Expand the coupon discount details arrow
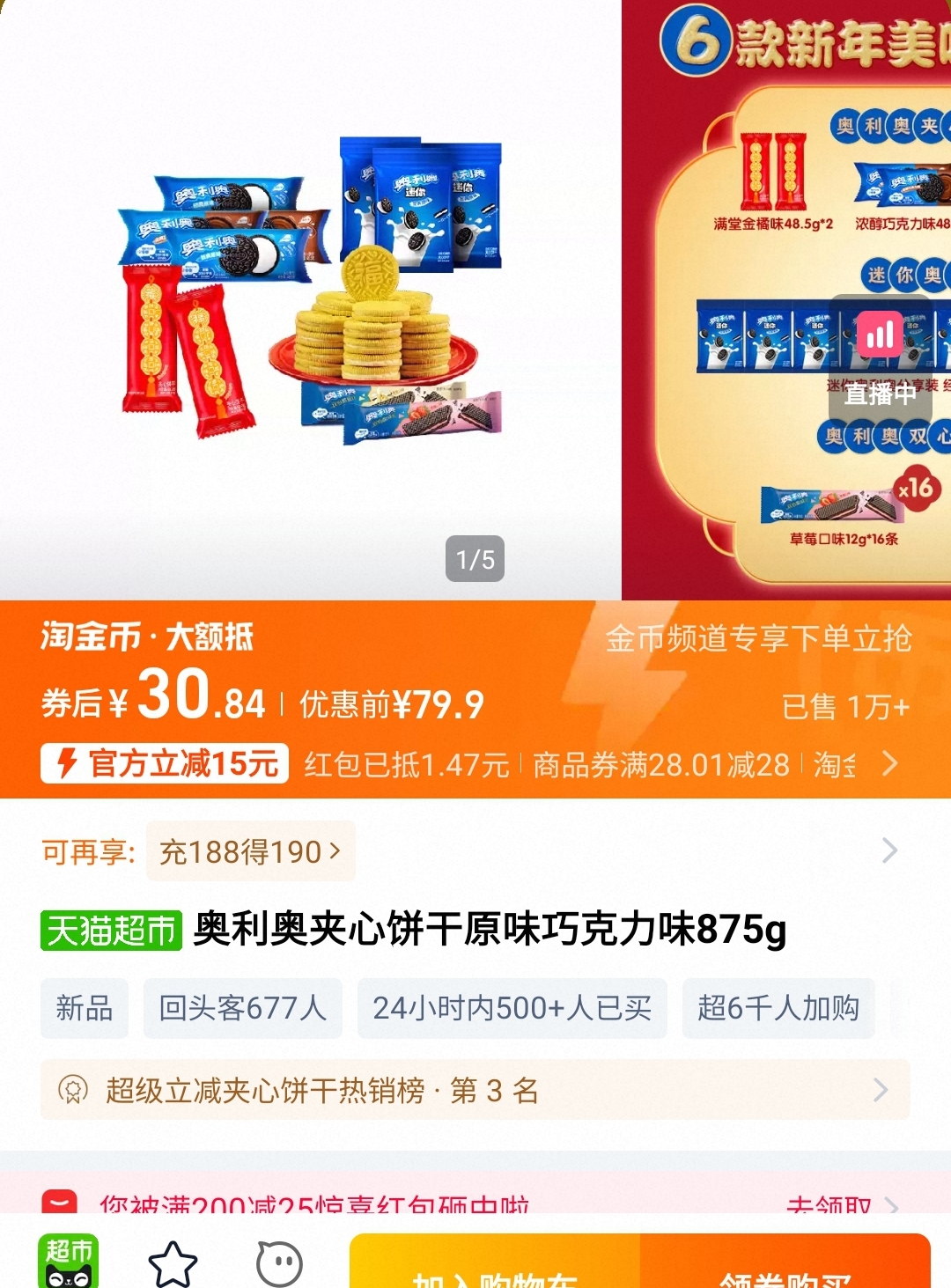This screenshot has width=951, height=1288. 889,763
